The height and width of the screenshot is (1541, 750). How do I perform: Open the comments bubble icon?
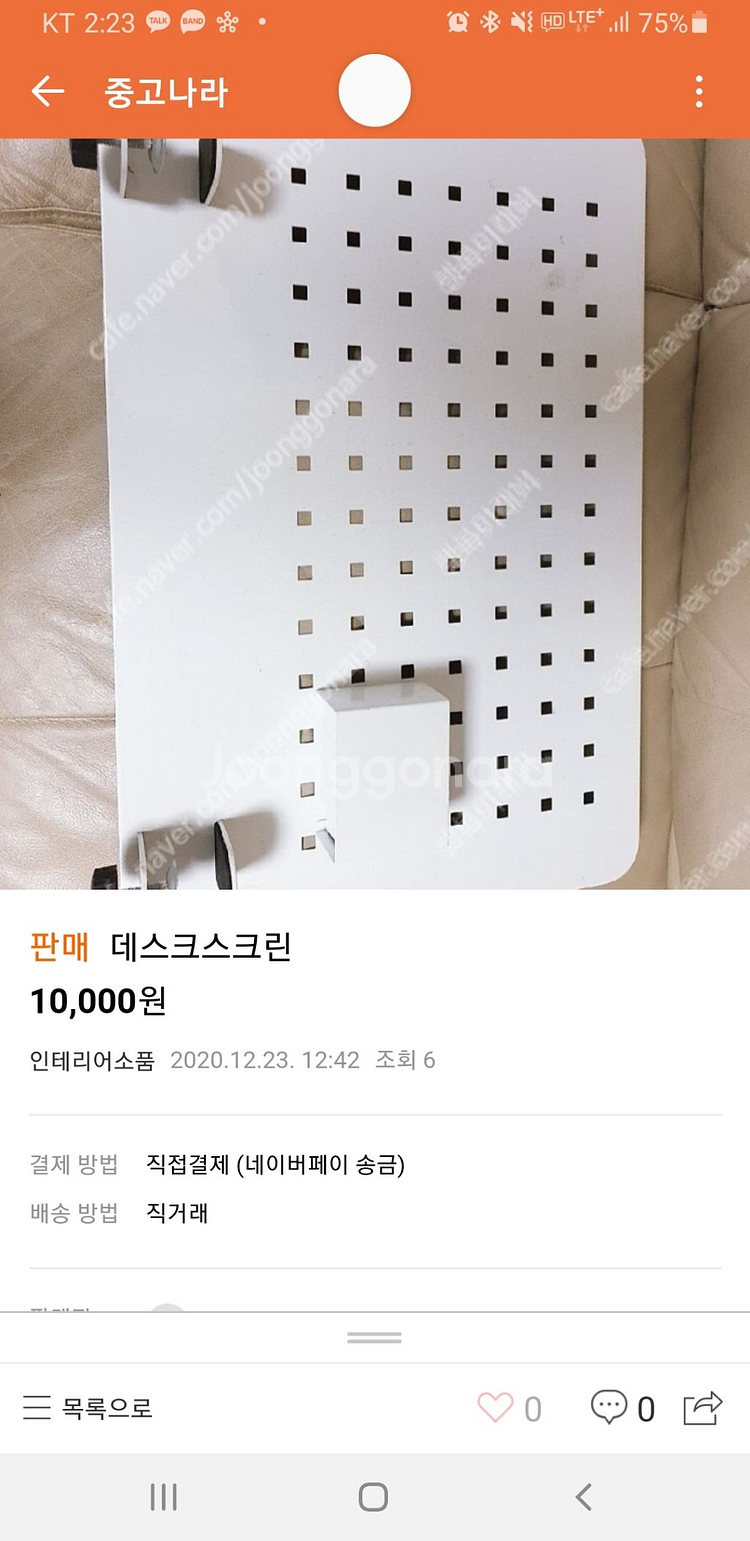(x=609, y=1407)
